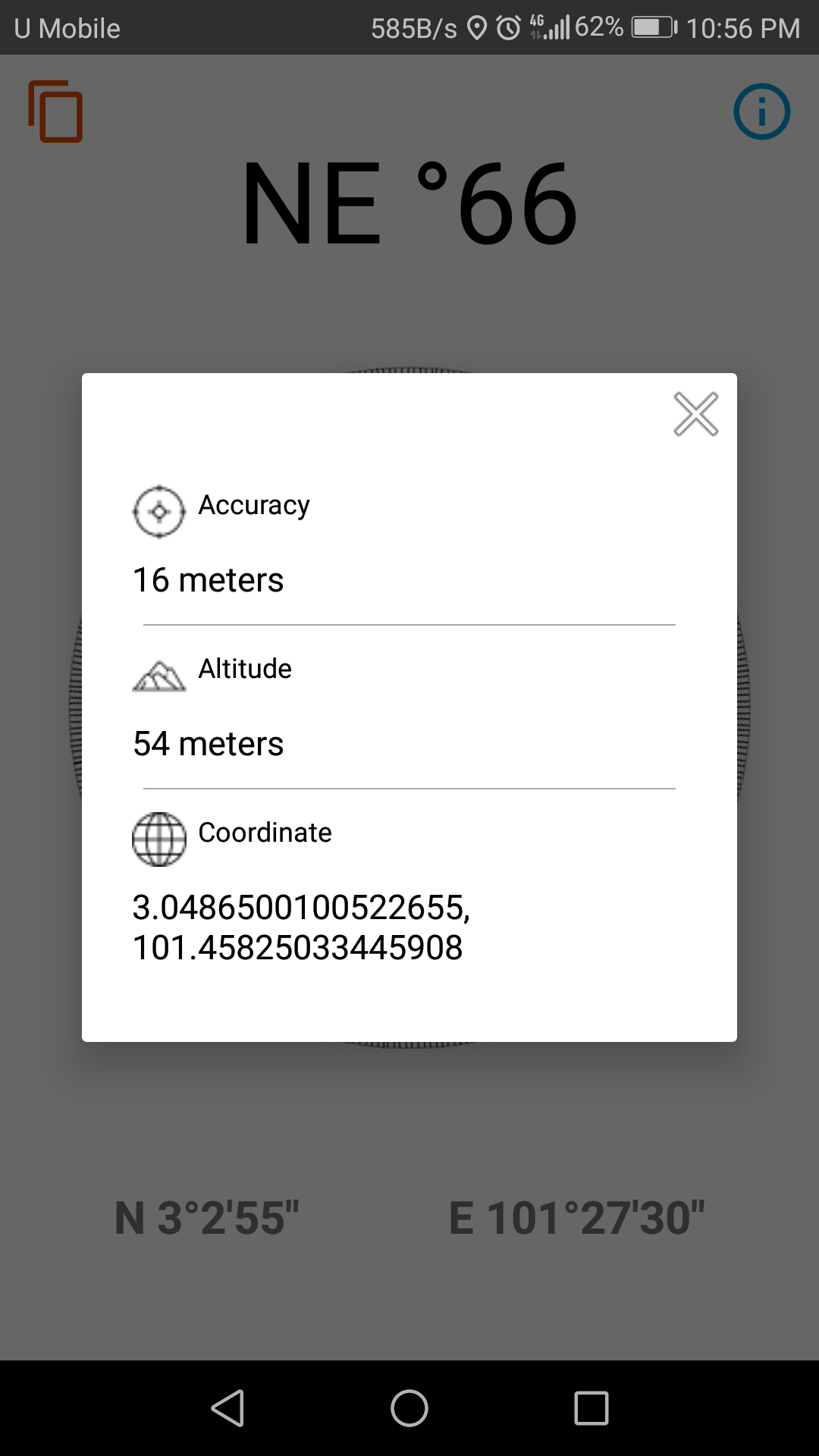This screenshot has height=1456, width=819.
Task: Go back using the system back button
Action: (227, 1408)
